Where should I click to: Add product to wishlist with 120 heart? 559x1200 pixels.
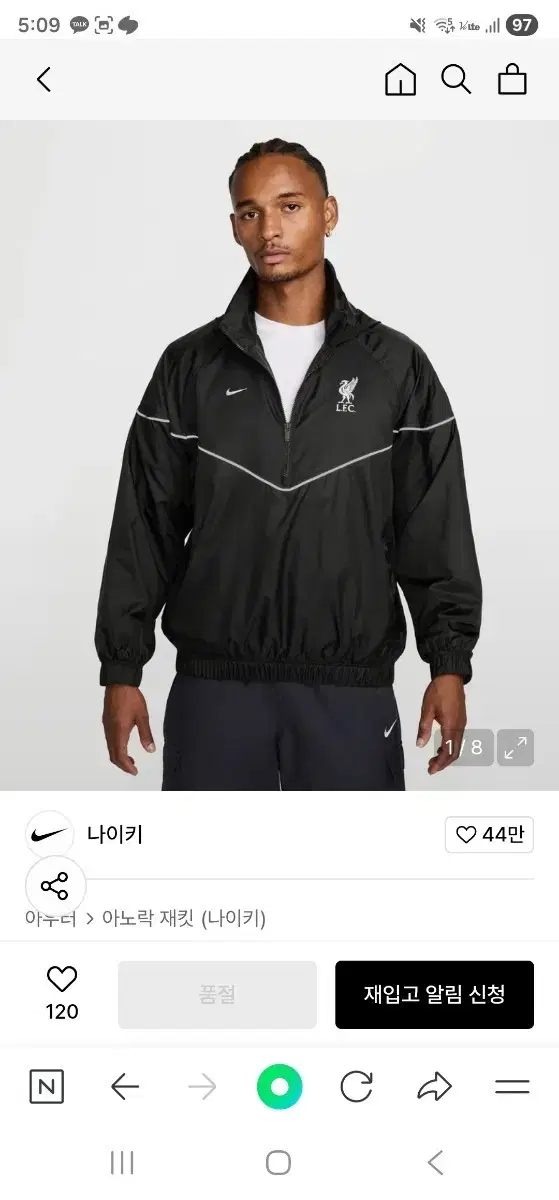tap(62, 994)
